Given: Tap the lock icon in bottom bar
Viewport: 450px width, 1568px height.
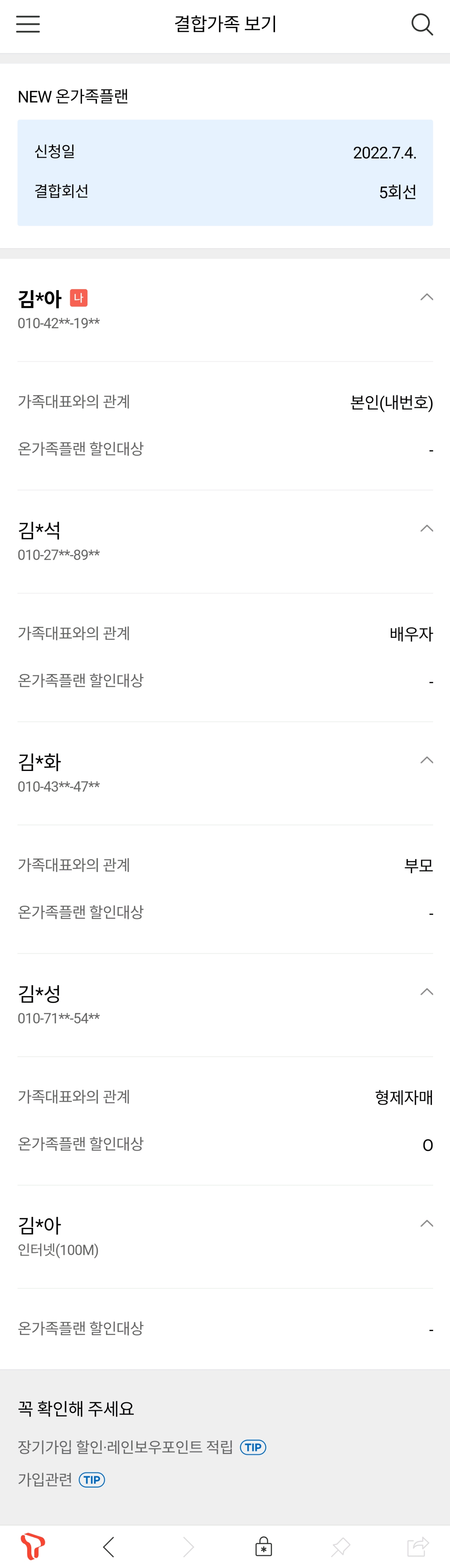Looking at the screenshot, I should click(263, 1546).
